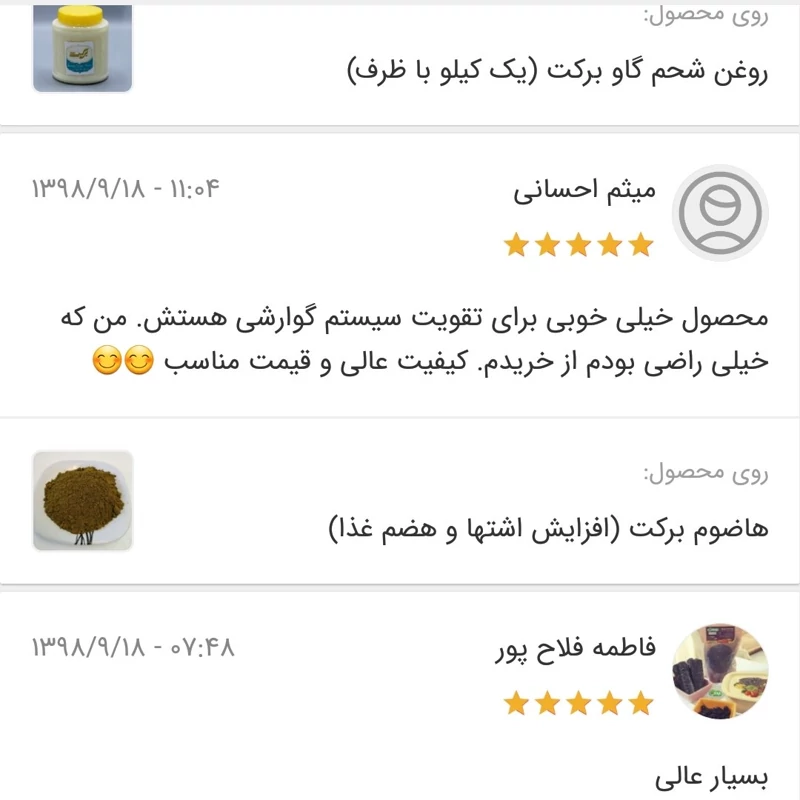Open product روغن شحم گاو برکت
Screen dimensions: 800x800
coord(557,73)
